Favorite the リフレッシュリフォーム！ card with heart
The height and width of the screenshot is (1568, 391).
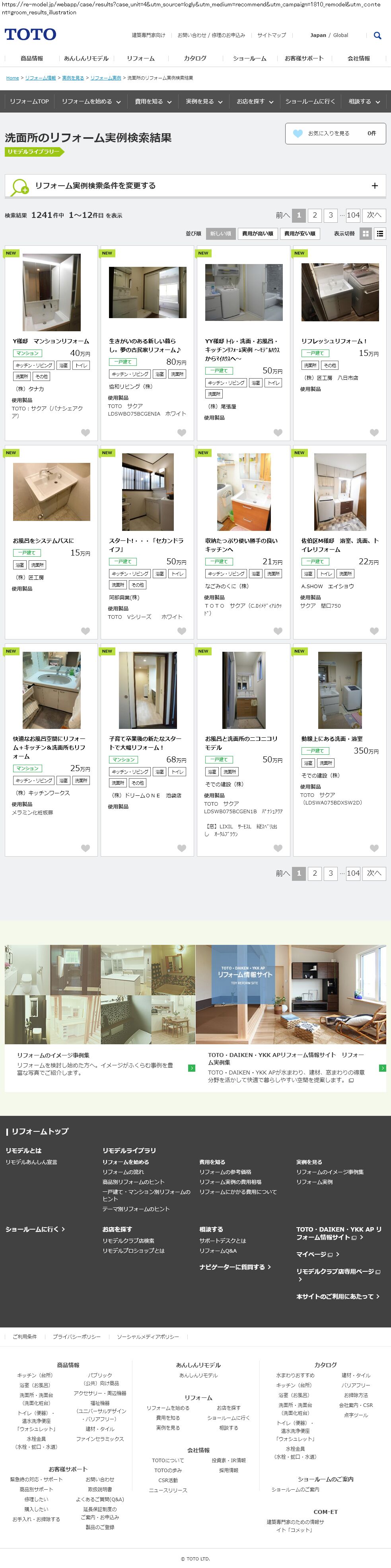coord(374,433)
